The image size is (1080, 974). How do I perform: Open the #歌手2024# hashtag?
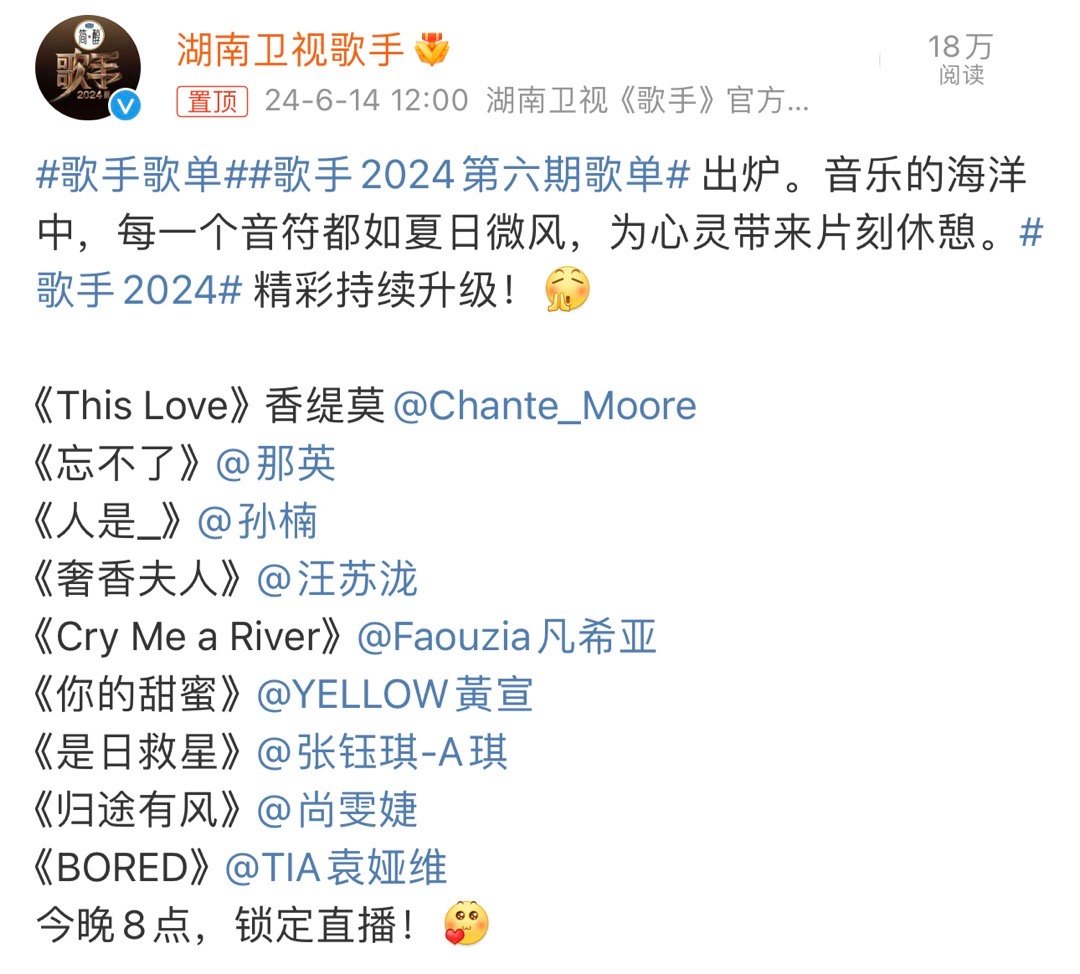coord(140,292)
